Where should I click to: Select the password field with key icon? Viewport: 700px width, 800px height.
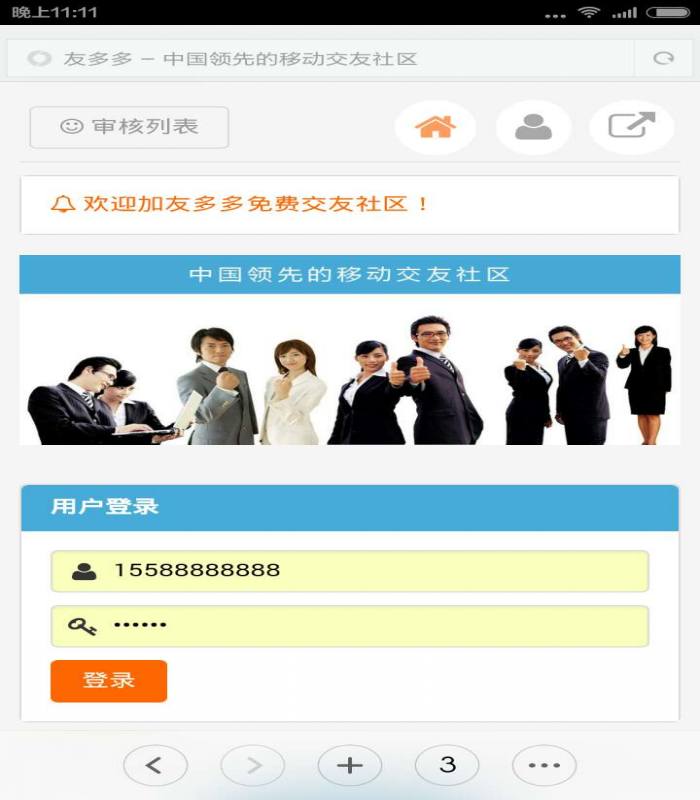pyautogui.click(x=349, y=626)
